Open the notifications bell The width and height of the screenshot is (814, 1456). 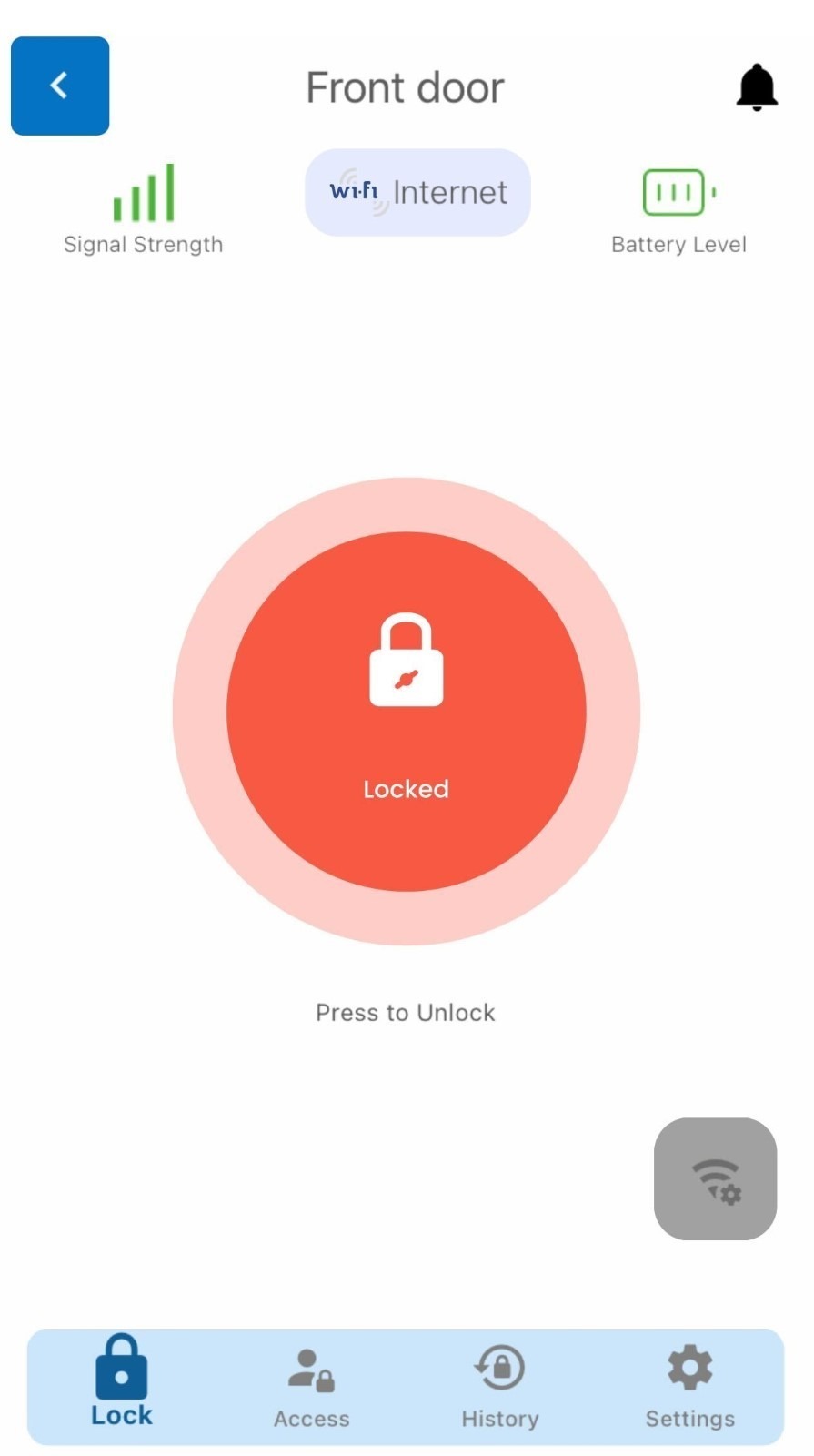pos(756,87)
